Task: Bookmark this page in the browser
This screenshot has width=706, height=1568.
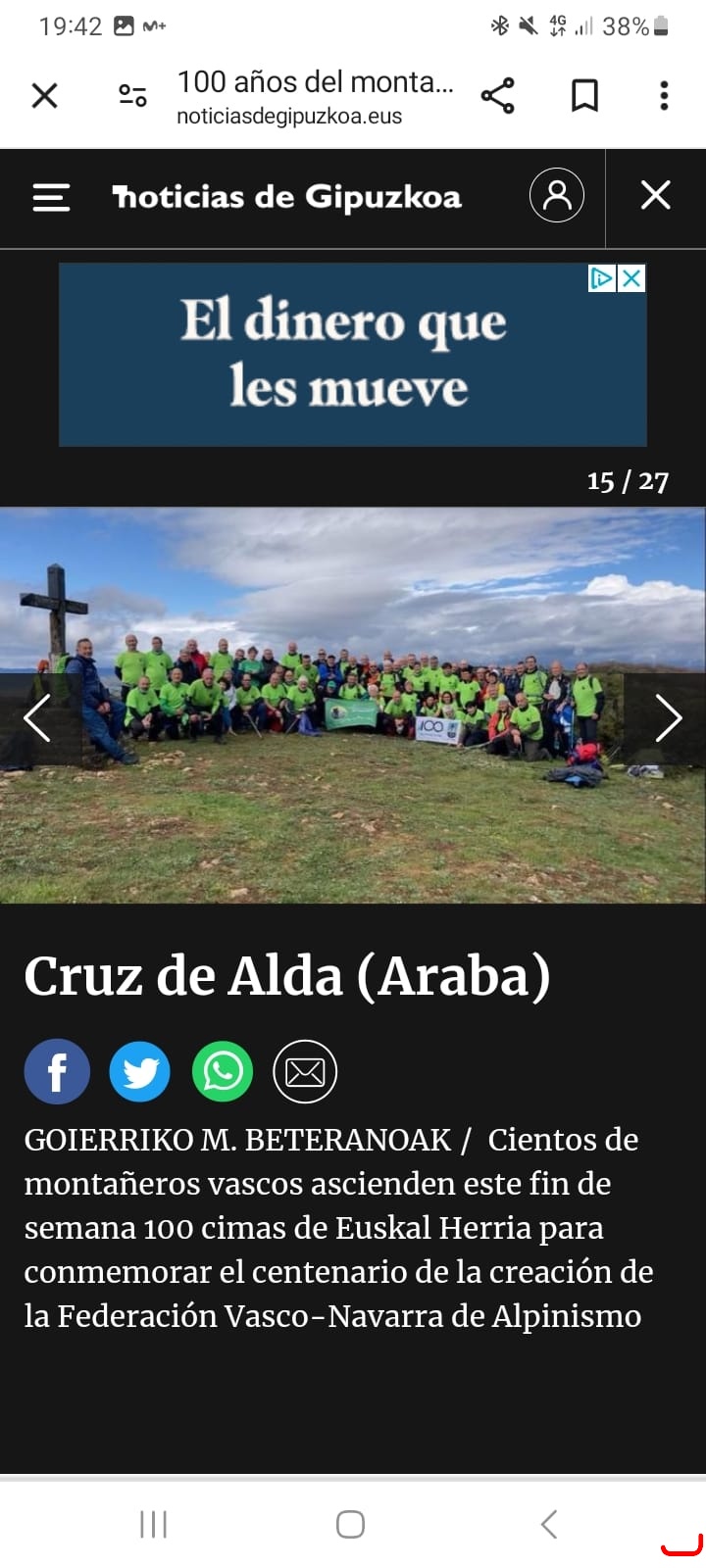Action: click(584, 96)
